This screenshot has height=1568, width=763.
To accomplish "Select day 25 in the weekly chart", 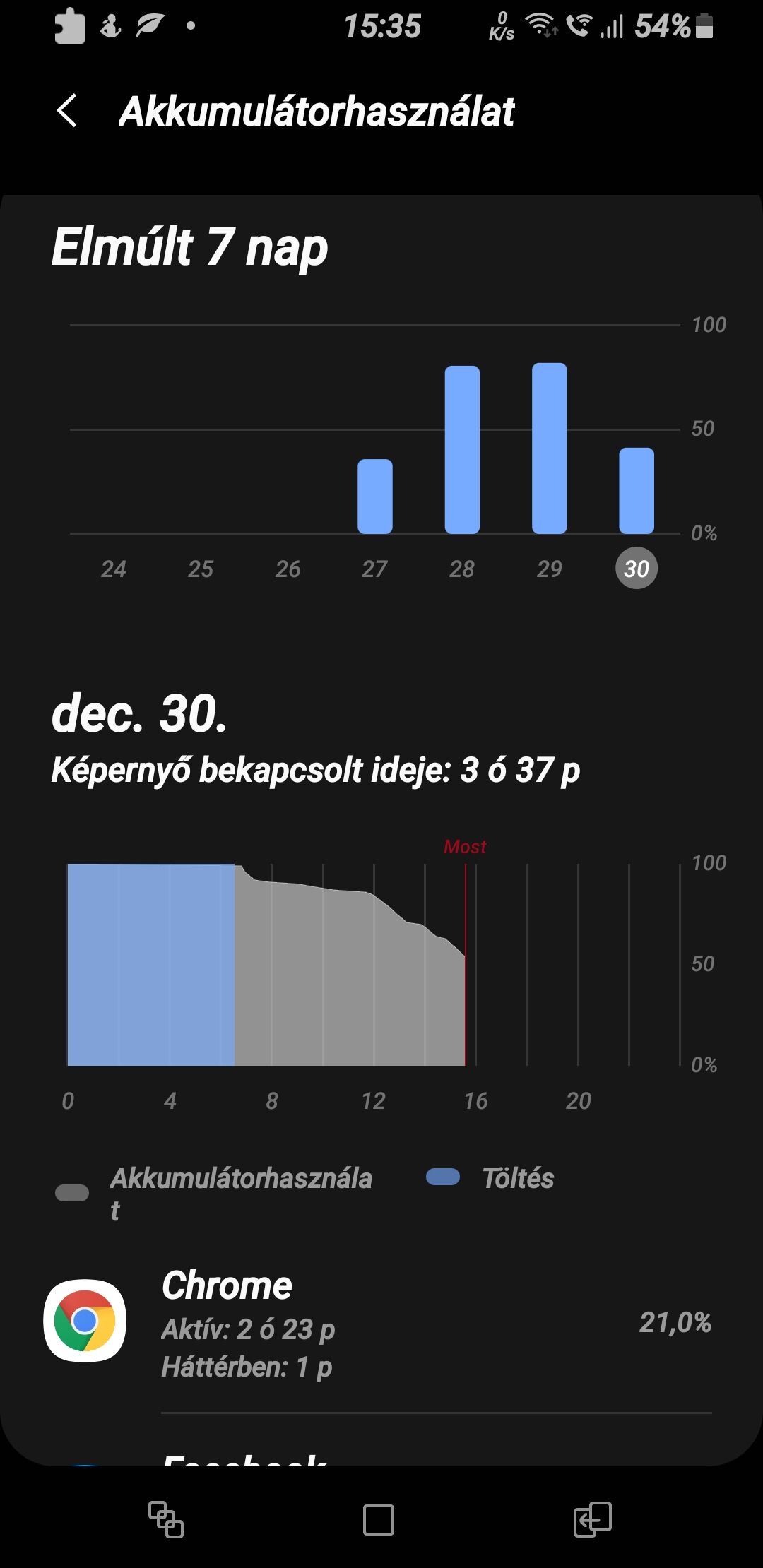I will tap(201, 569).
